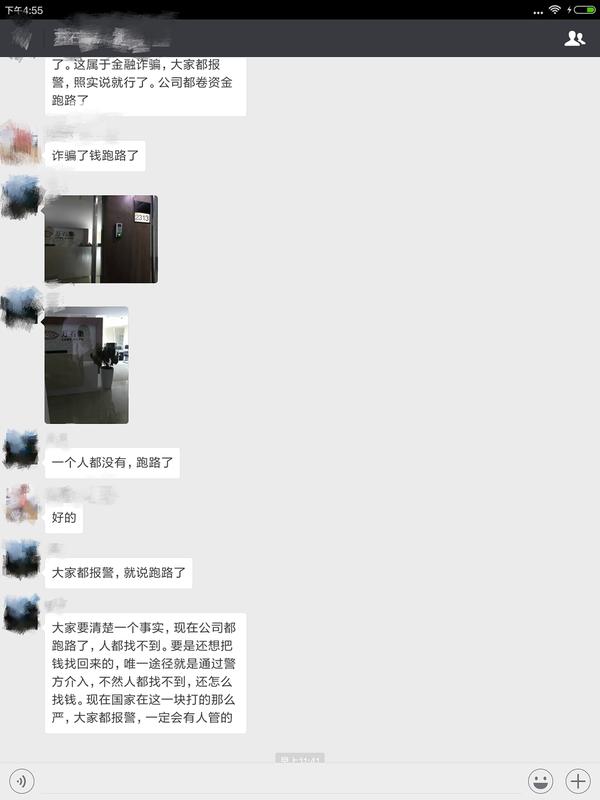
Task: Open the photo of the empty office lobby
Action: click(x=87, y=365)
